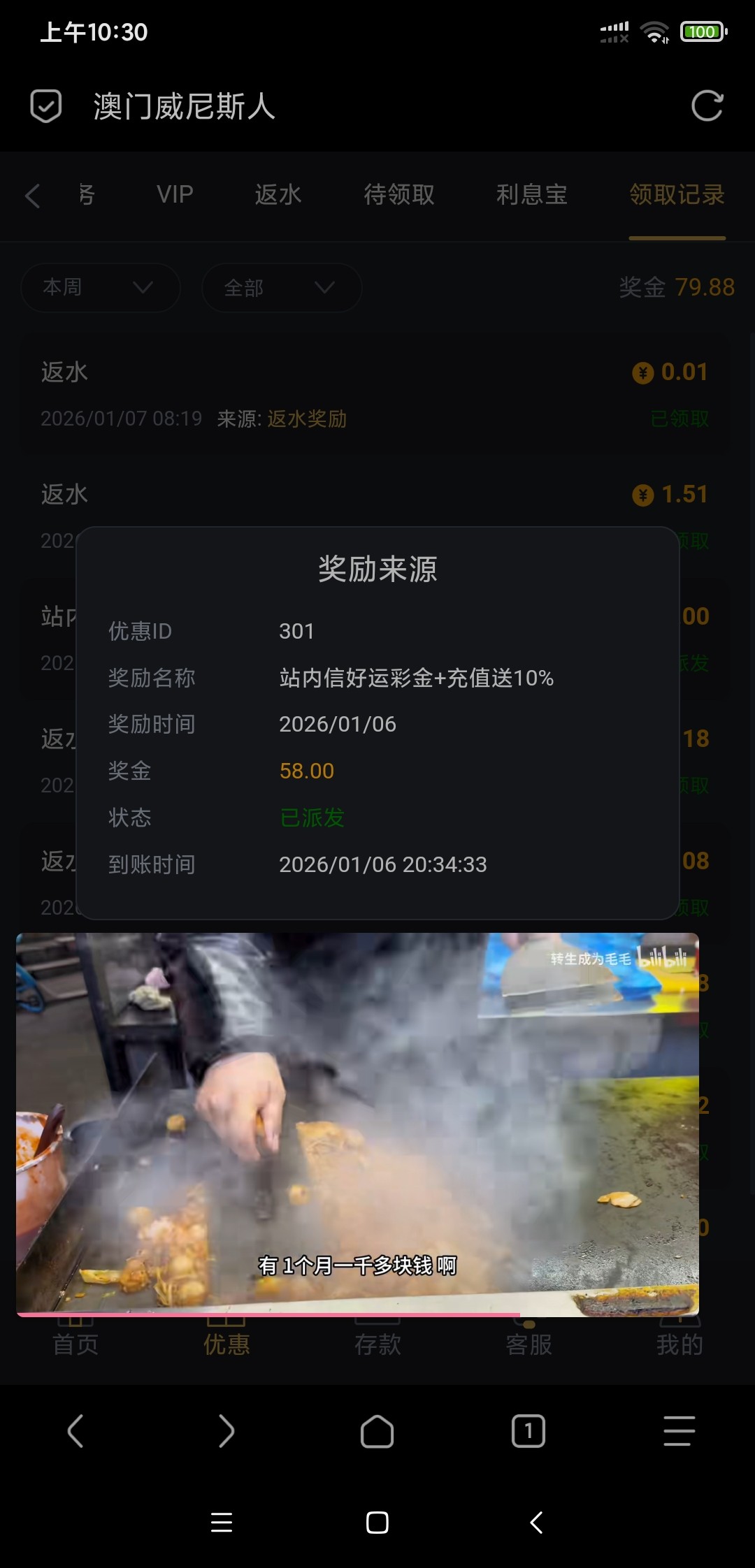This screenshot has width=755, height=1568.
Task: Tap the left arrow beside the tabs
Action: [33, 195]
